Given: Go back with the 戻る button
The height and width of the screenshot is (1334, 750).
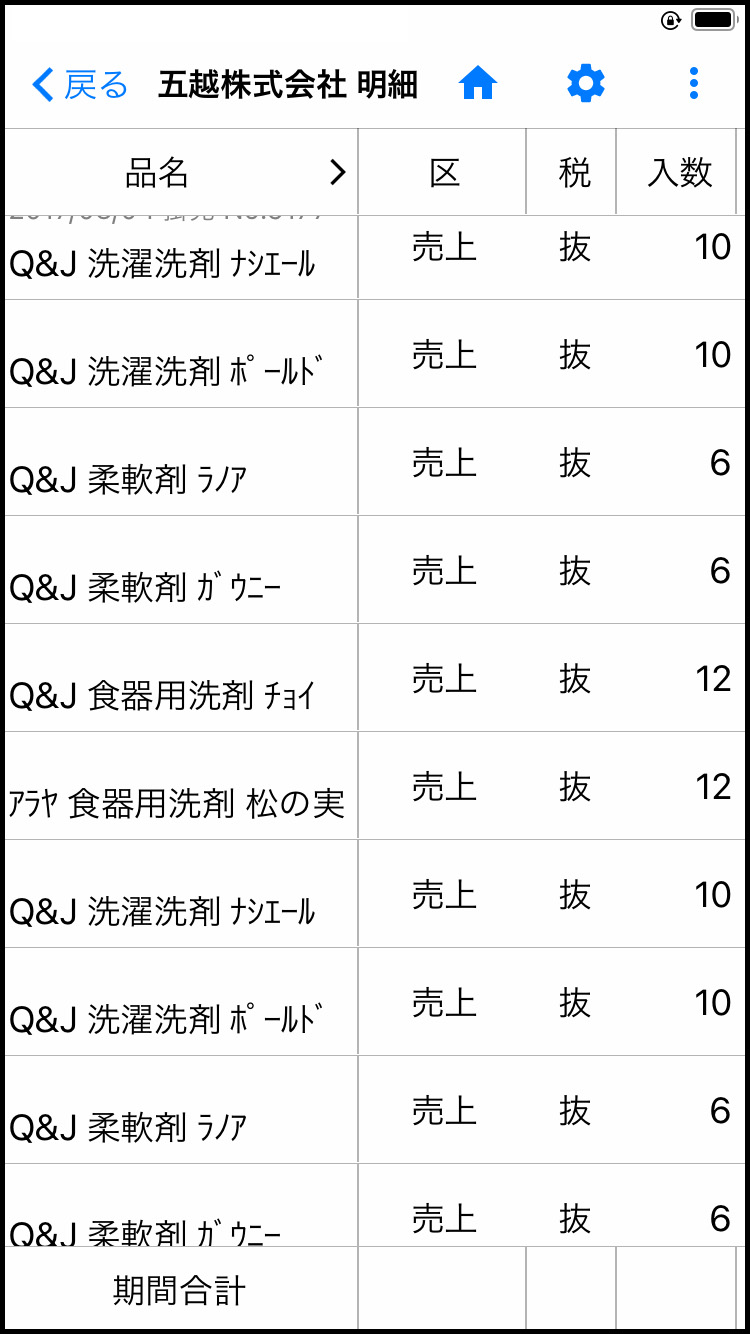Looking at the screenshot, I should point(80,85).
